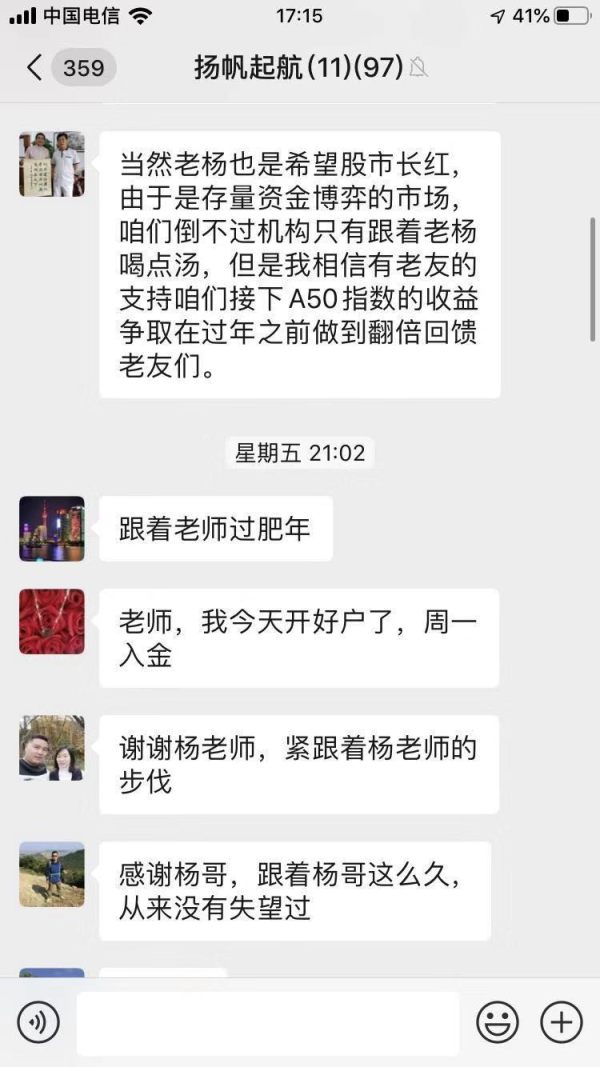Open the emoji sticker panel
This screenshot has height=1067, width=600.
498,1022
